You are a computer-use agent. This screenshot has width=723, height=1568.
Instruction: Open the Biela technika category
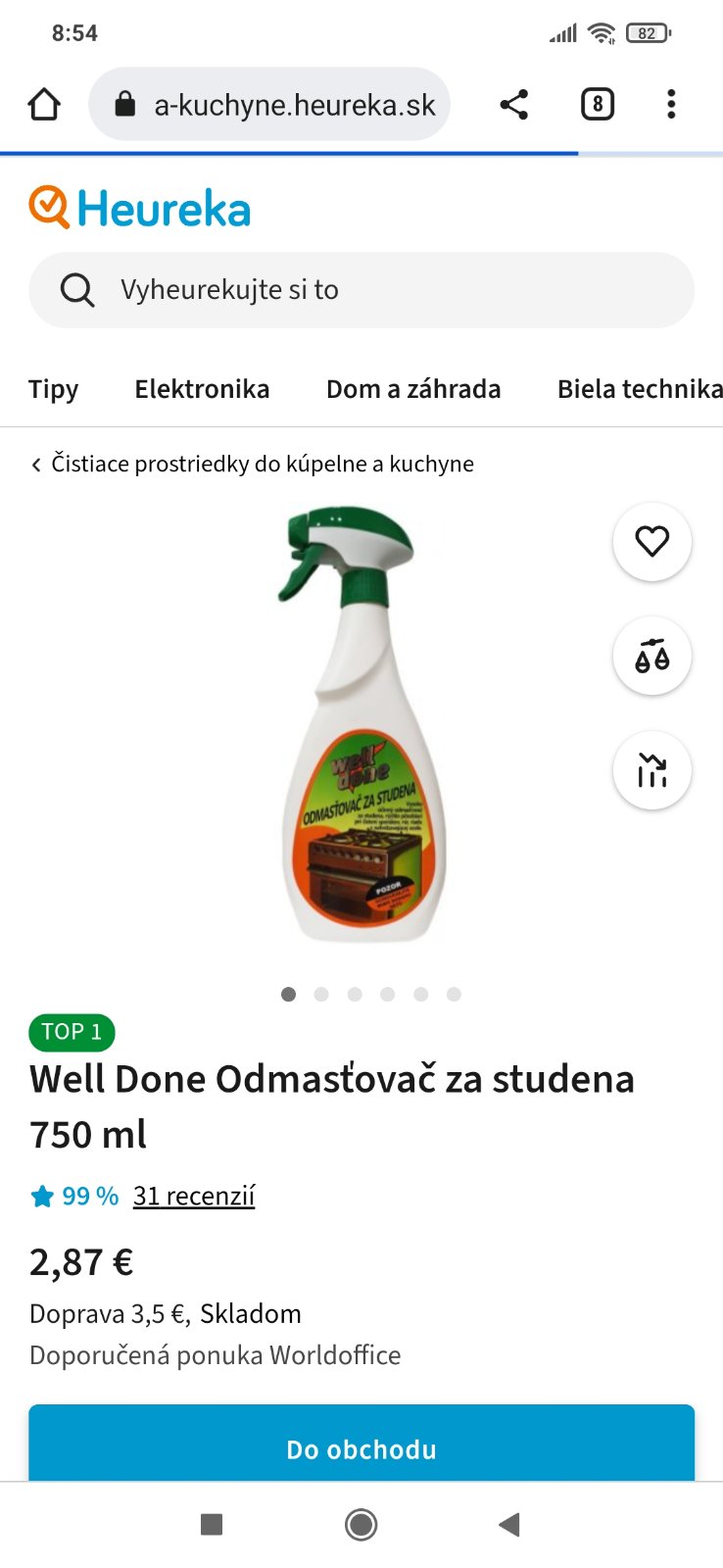639,389
